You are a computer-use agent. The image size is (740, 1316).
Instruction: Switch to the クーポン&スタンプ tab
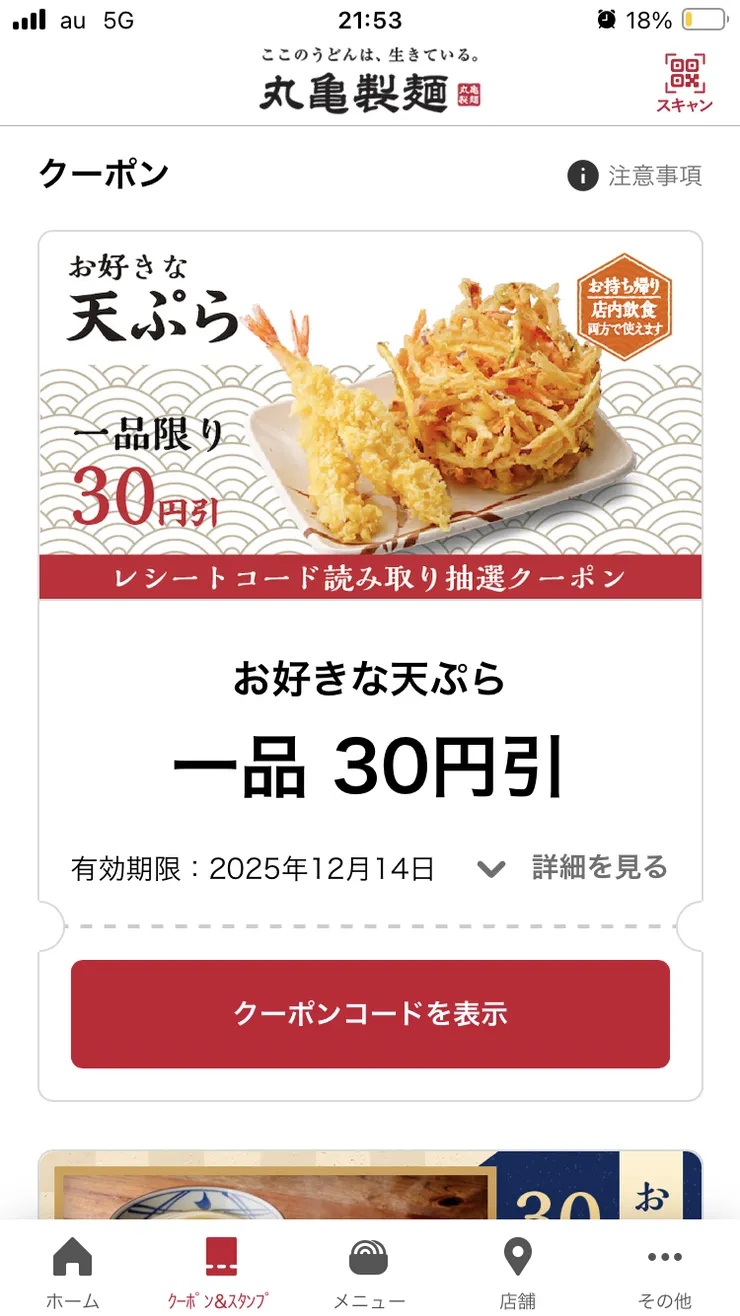coord(218,1270)
